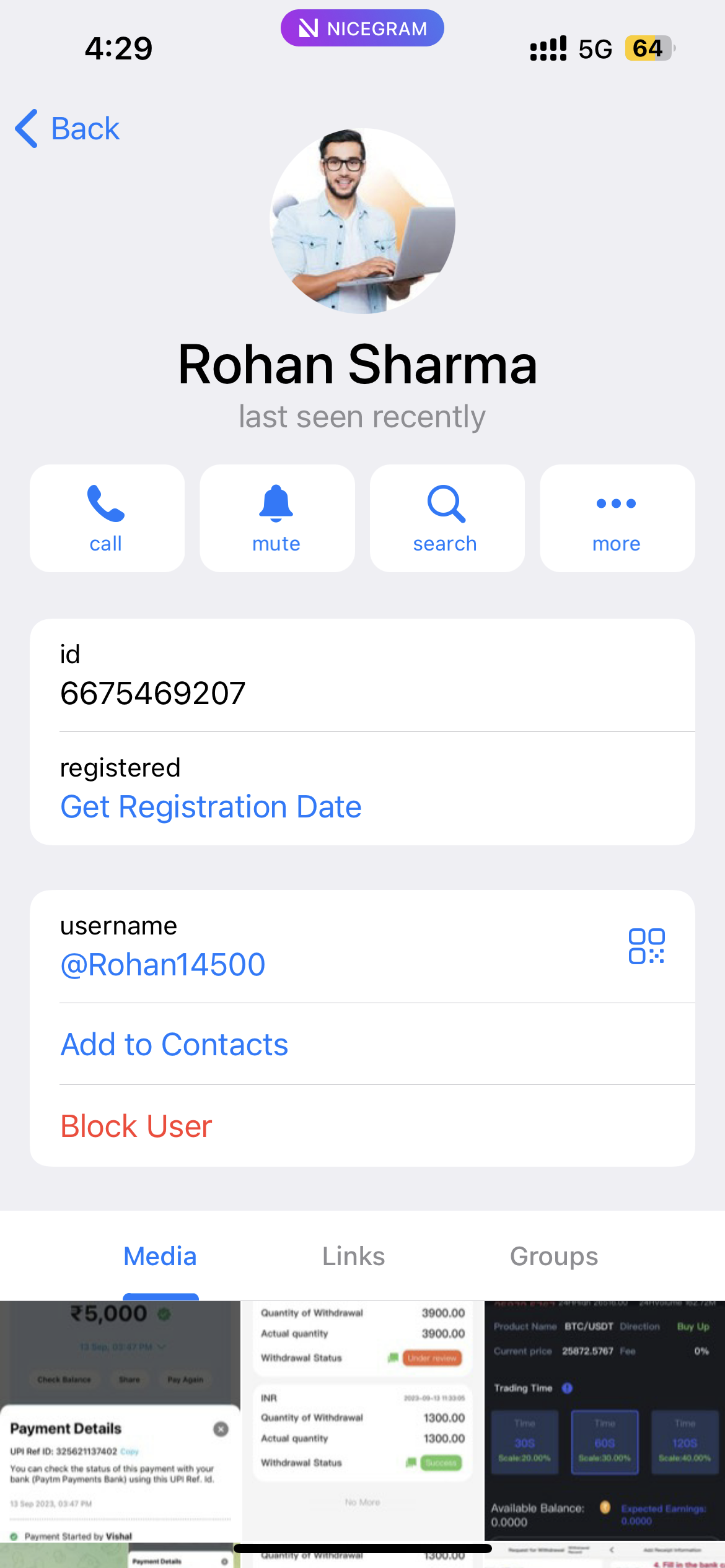Add Rohan Sharma to Contacts

[x=174, y=1045]
